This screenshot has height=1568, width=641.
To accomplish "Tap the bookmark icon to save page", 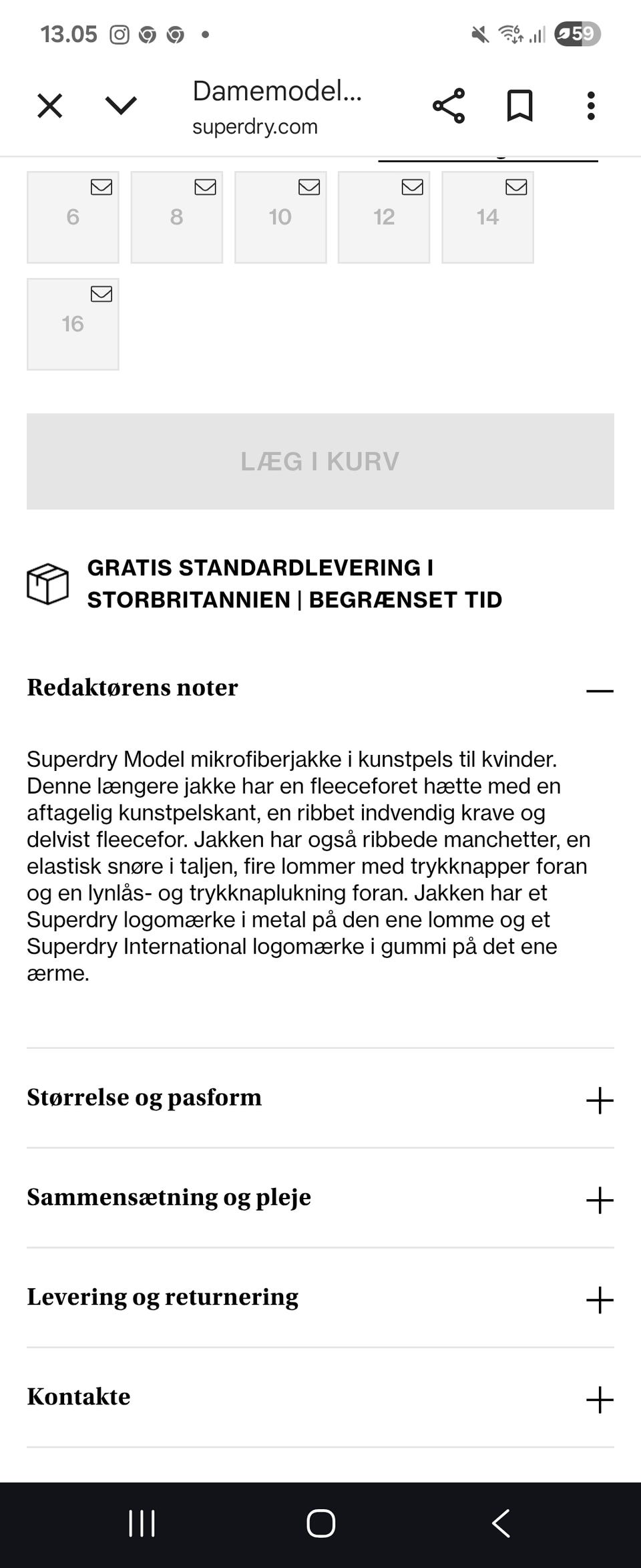I will tap(520, 104).
